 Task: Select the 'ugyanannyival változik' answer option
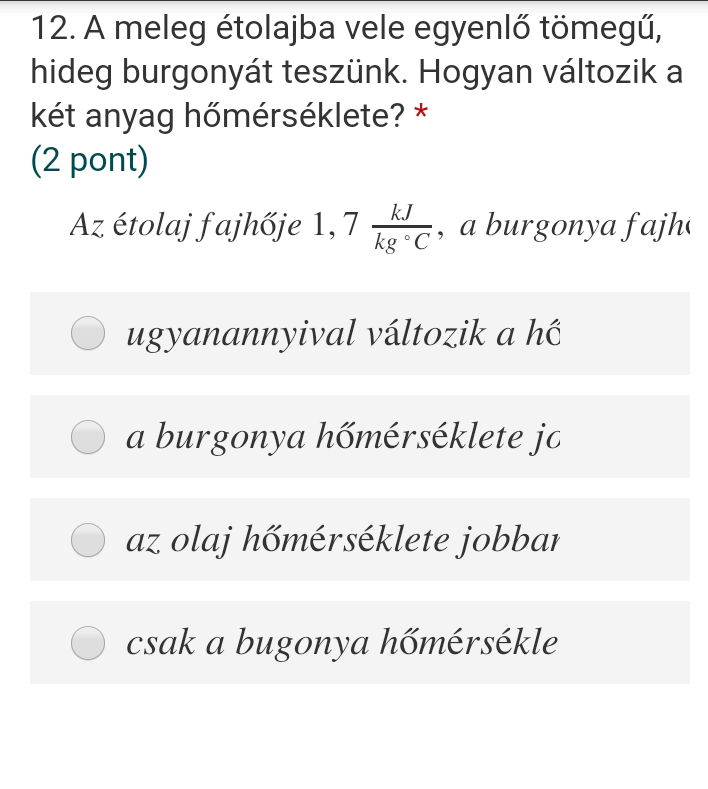click(89, 333)
